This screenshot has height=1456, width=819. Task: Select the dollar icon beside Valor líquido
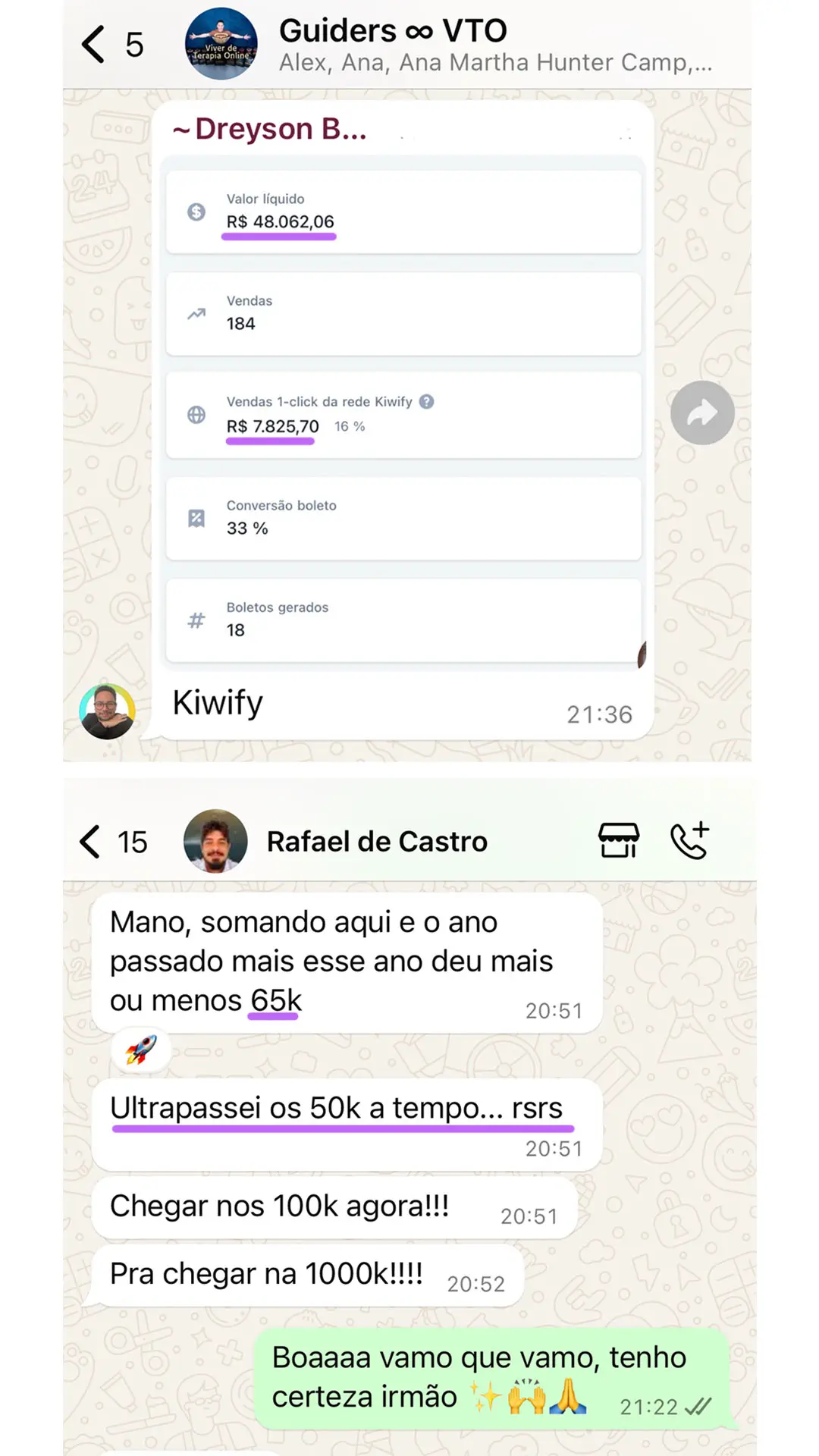pos(196,212)
